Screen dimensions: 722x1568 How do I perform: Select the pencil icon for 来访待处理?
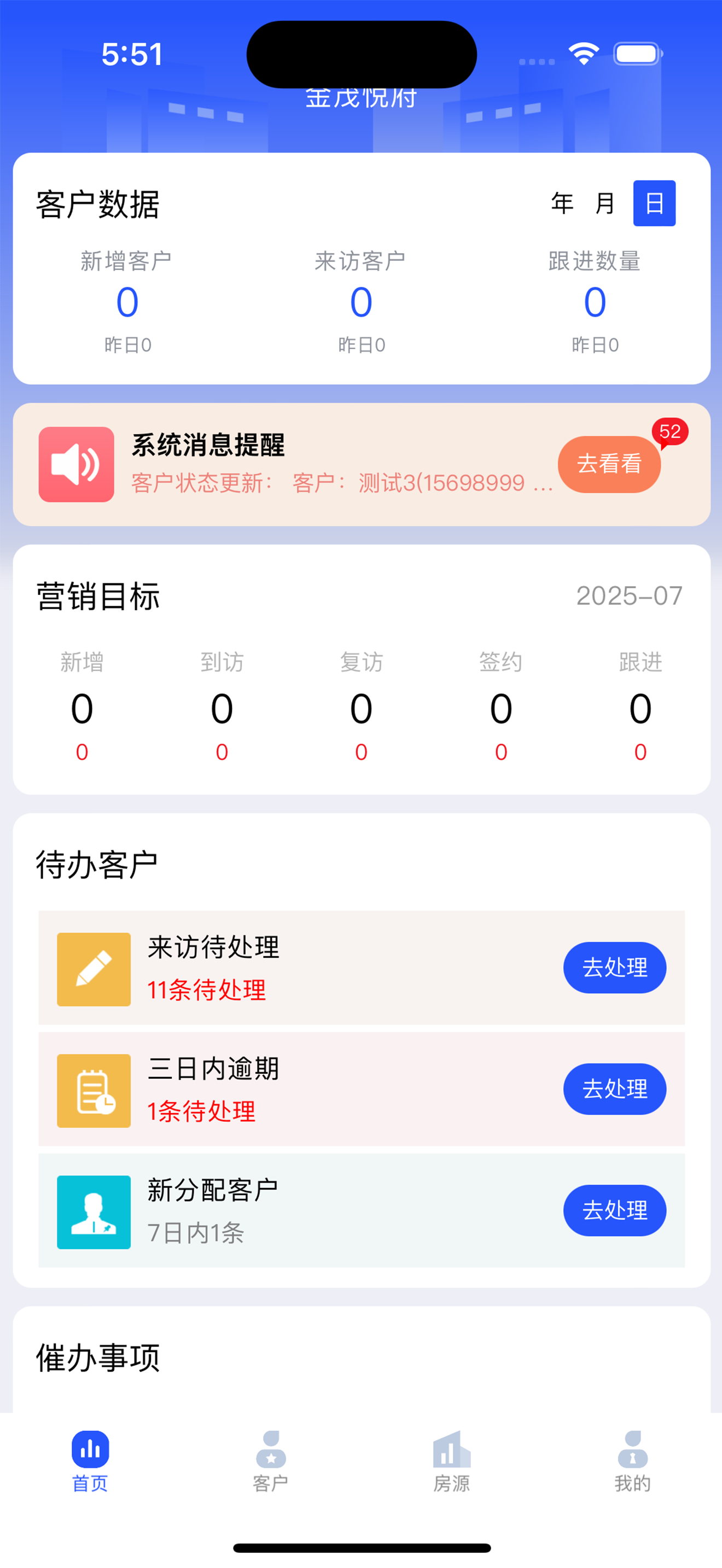[x=92, y=969]
